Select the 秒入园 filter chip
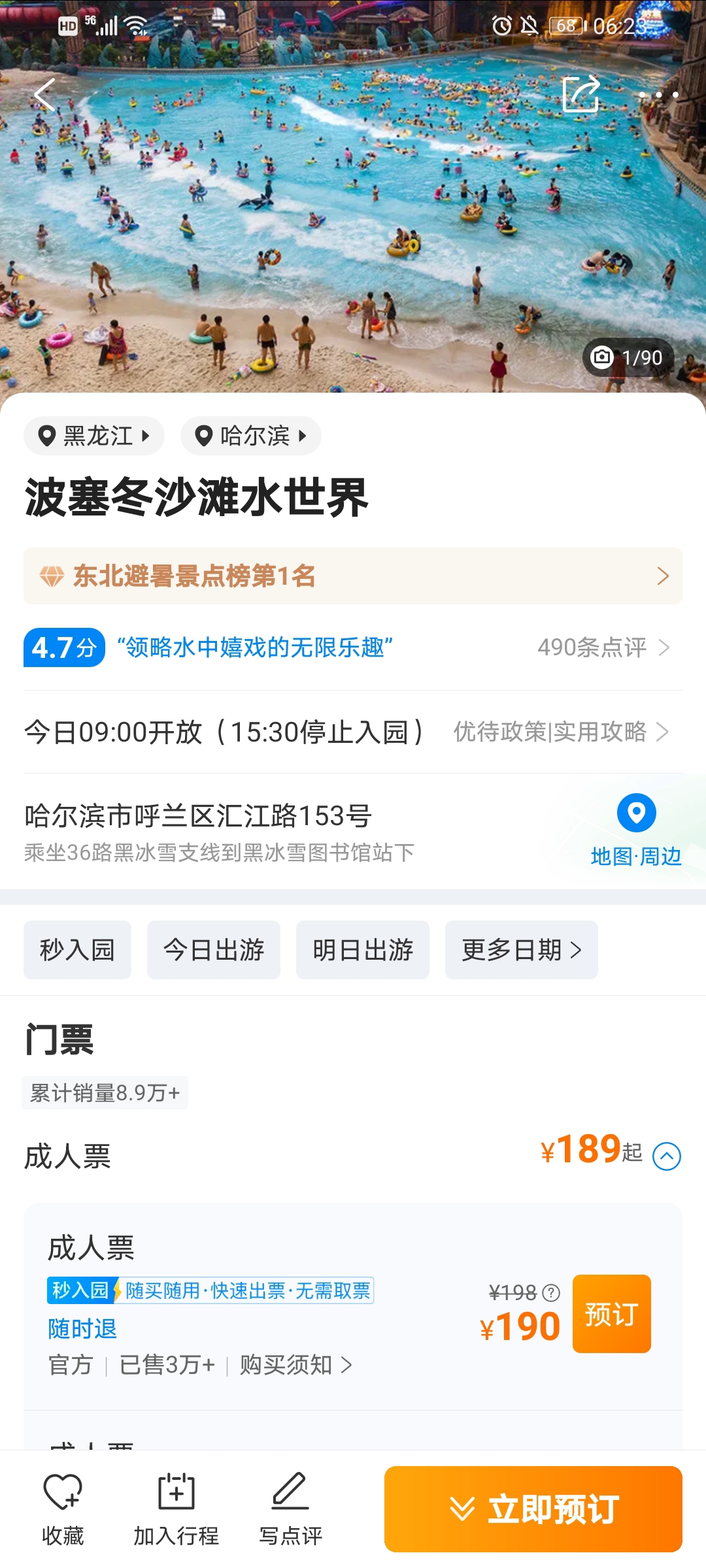Image resolution: width=706 pixels, height=1568 pixels. pyautogui.click(x=77, y=950)
